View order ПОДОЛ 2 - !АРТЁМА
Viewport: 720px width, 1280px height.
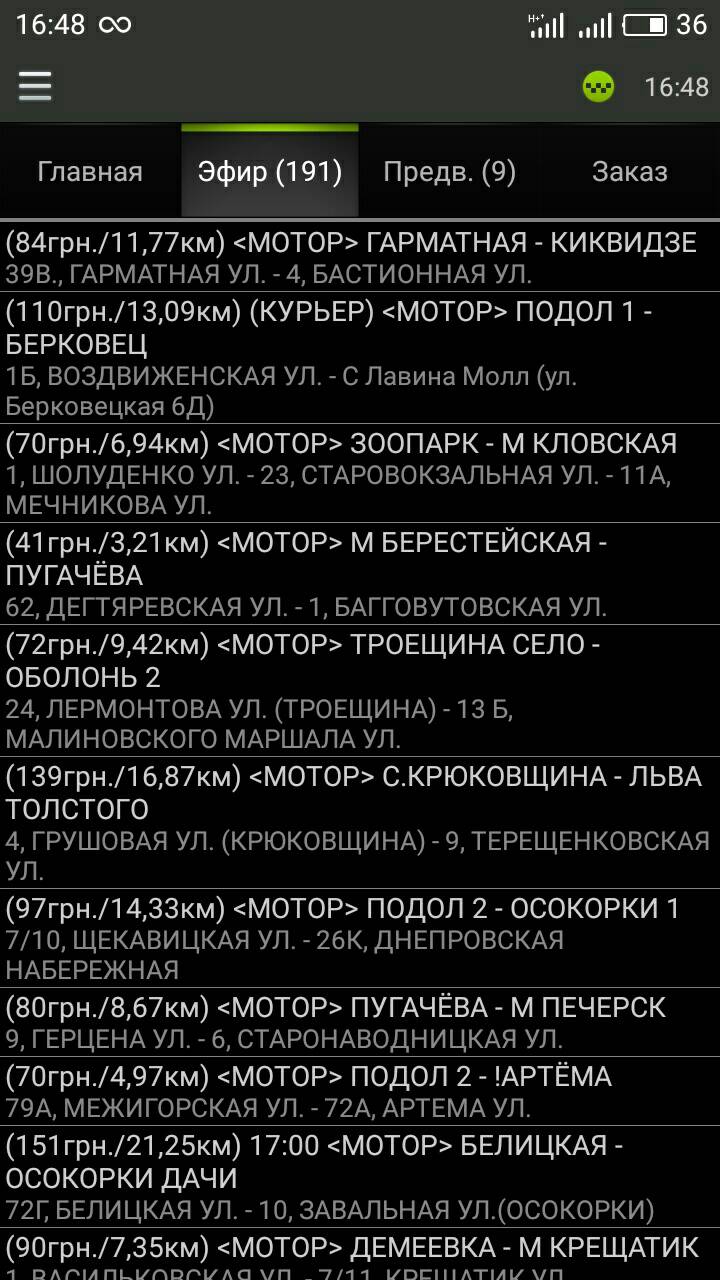(360, 1092)
